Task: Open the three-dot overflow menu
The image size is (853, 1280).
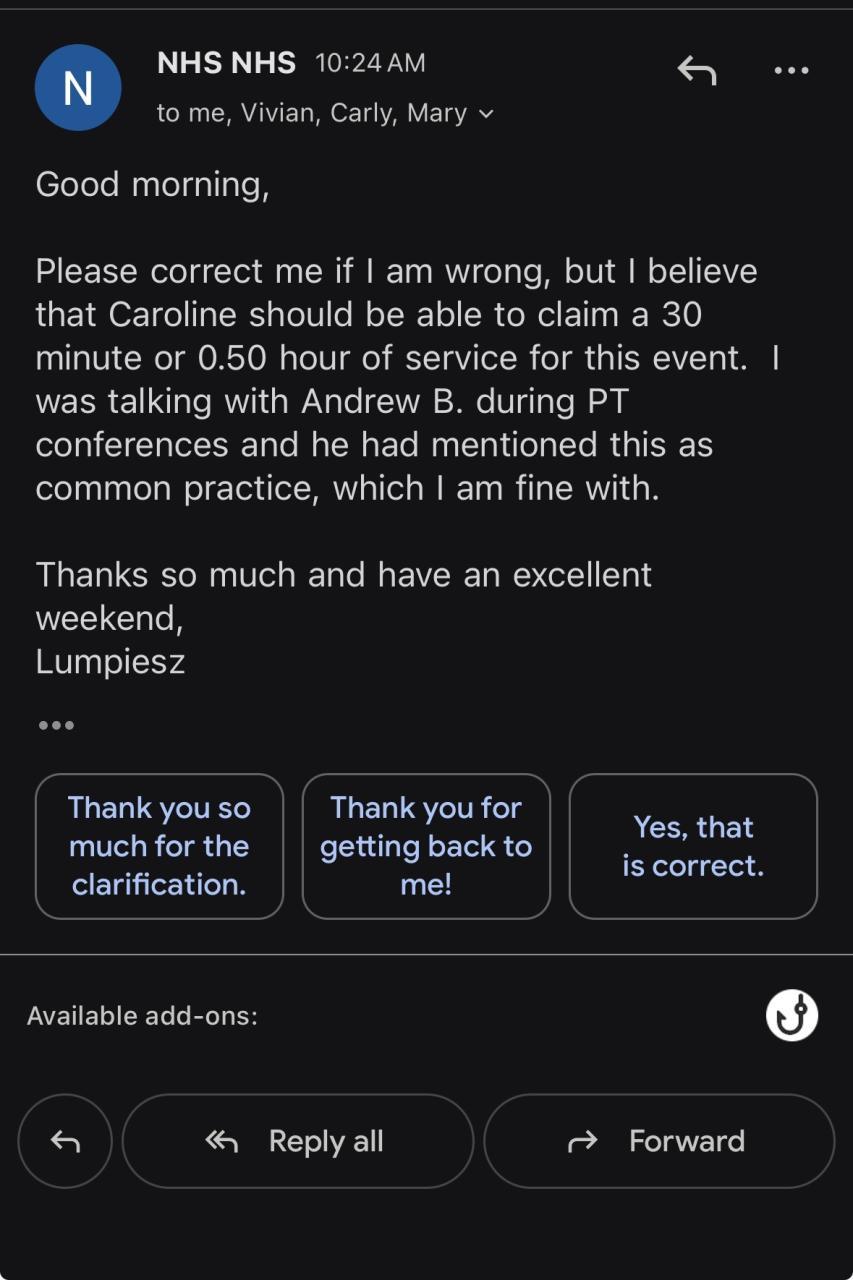Action: click(791, 71)
